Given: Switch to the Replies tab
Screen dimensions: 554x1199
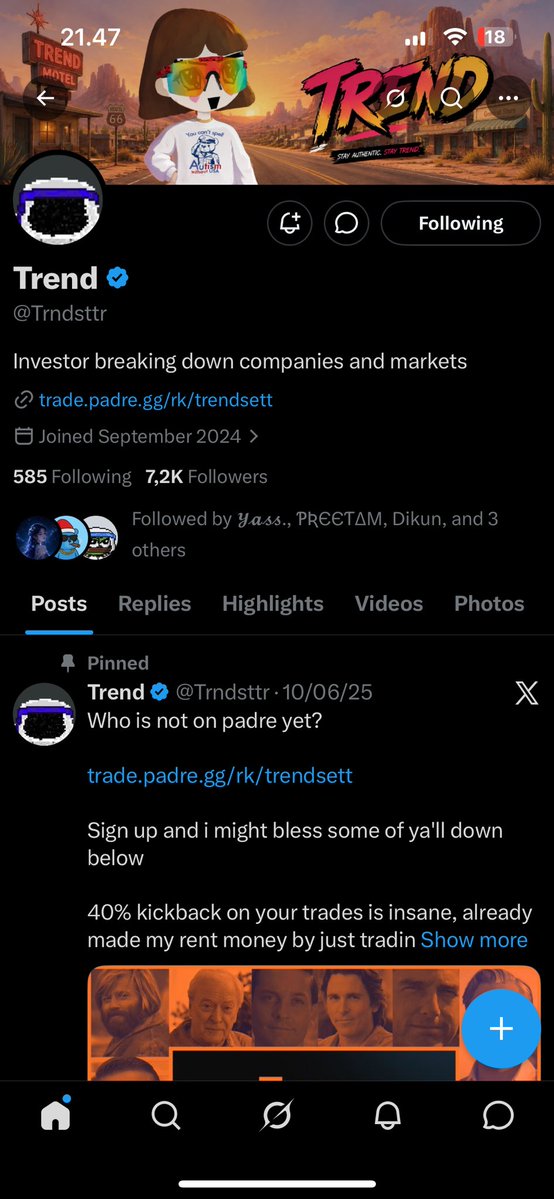Looking at the screenshot, I should (155, 603).
